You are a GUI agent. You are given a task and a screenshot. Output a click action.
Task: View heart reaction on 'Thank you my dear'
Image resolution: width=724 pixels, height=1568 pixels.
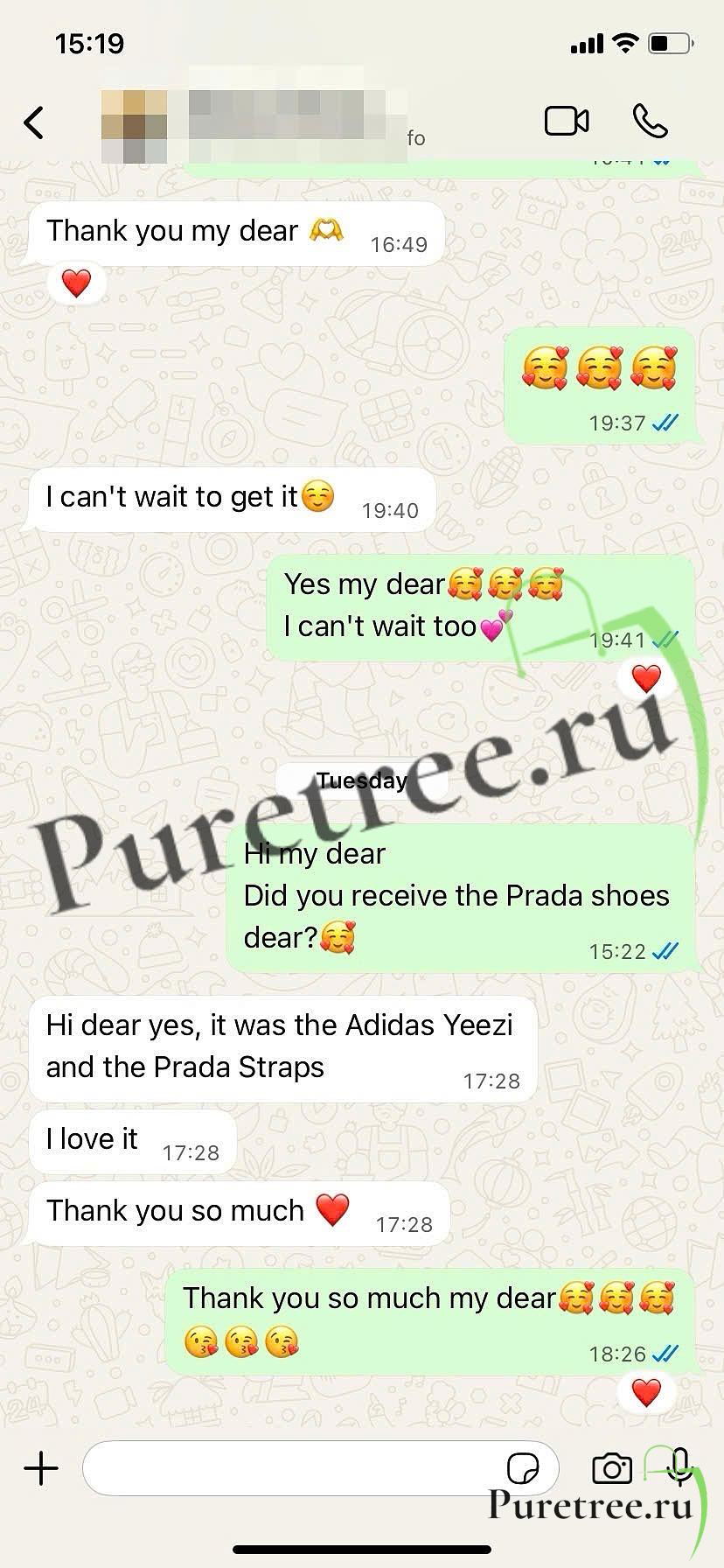[76, 283]
